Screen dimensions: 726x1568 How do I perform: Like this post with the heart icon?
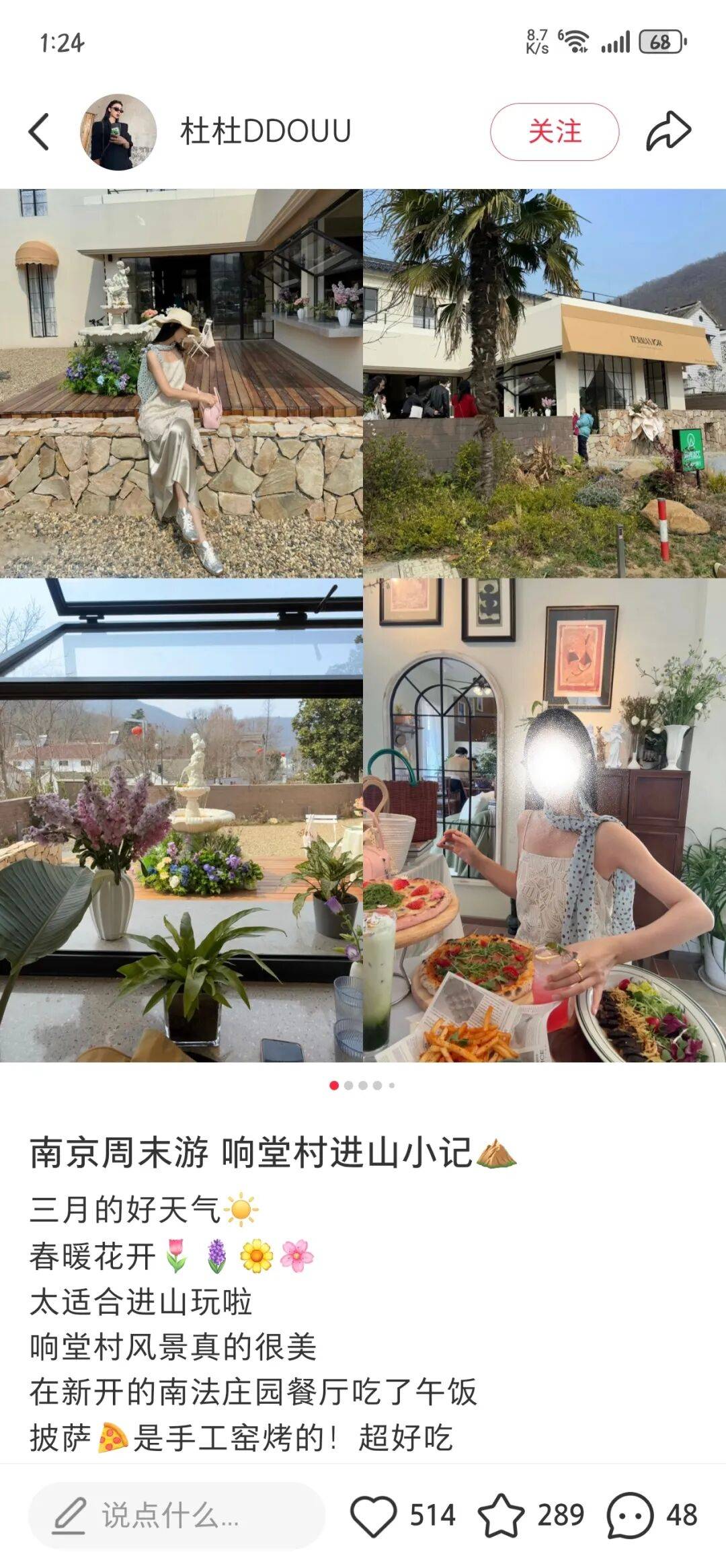click(374, 1516)
